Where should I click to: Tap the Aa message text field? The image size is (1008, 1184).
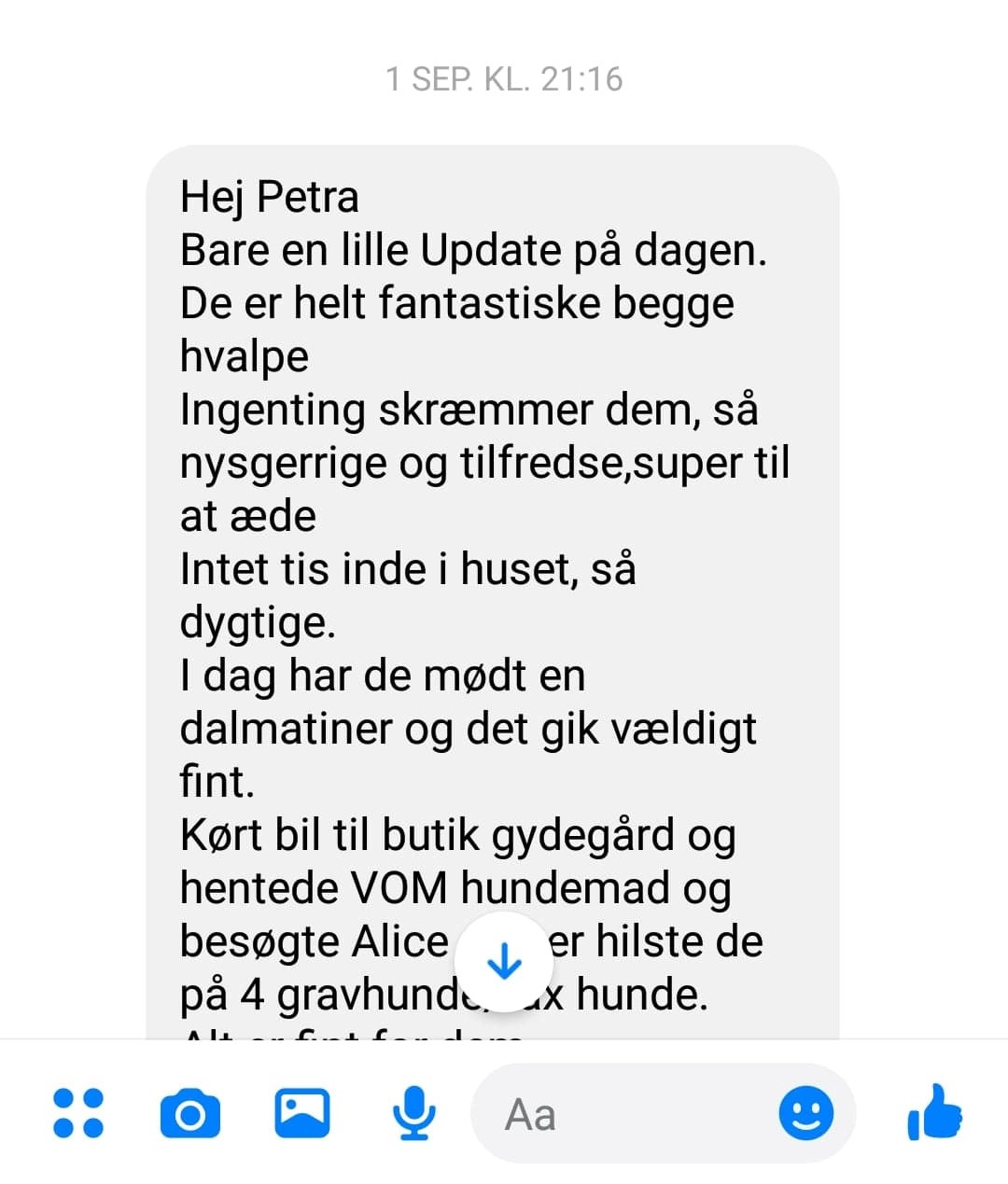[625, 1113]
